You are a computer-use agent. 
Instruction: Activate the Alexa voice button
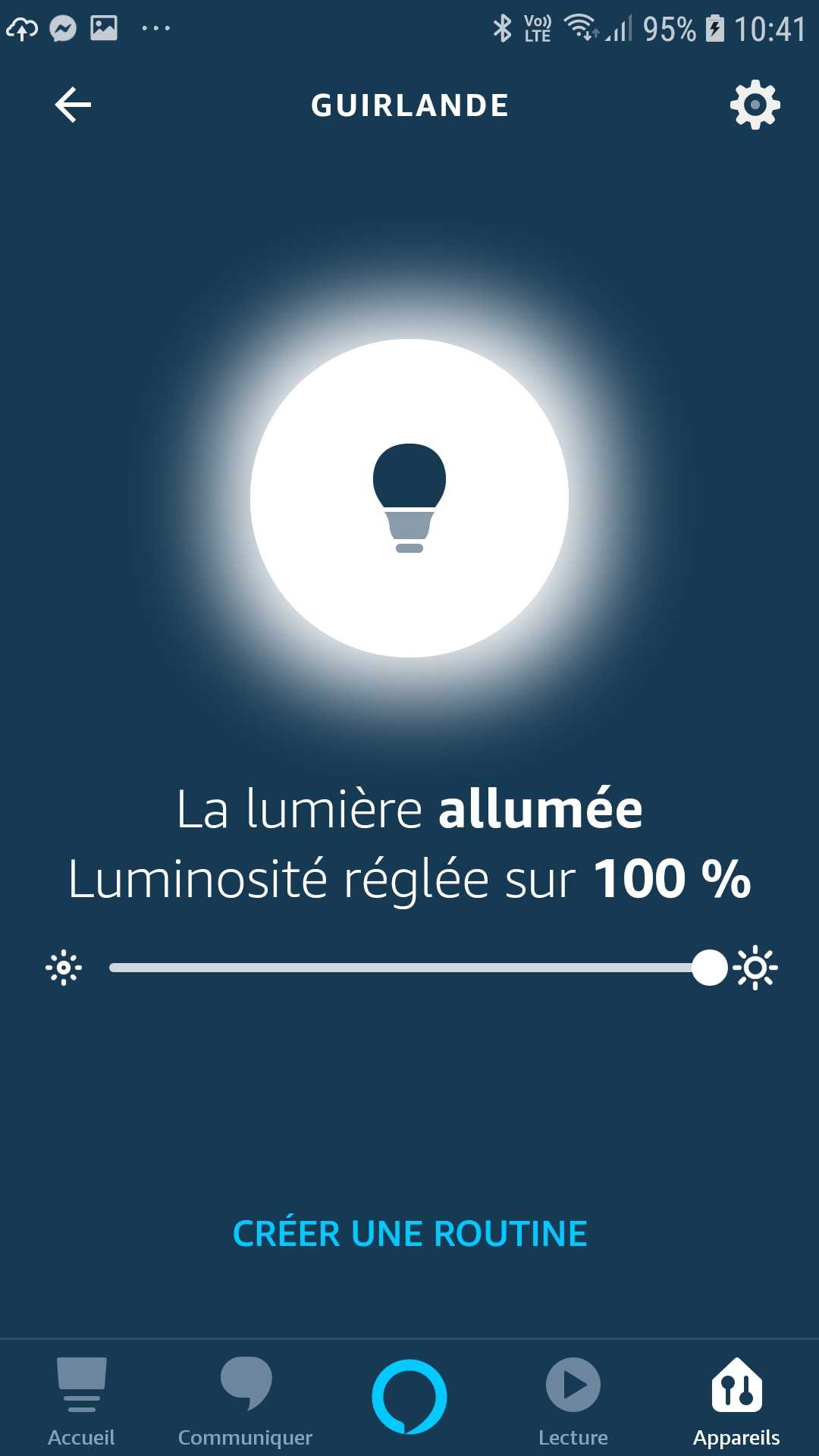click(409, 1397)
